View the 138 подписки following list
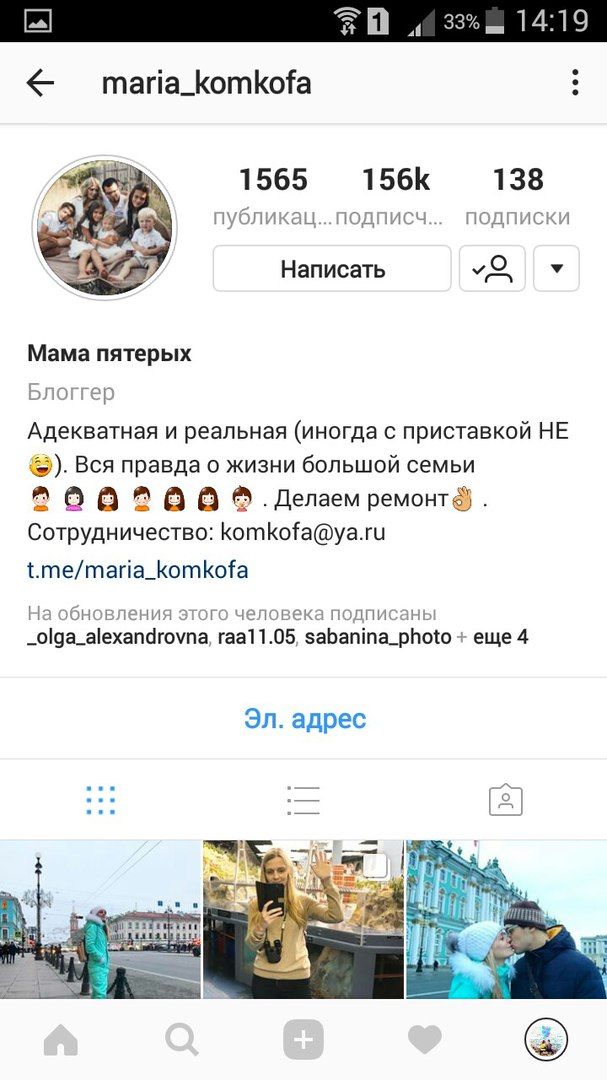 point(517,196)
